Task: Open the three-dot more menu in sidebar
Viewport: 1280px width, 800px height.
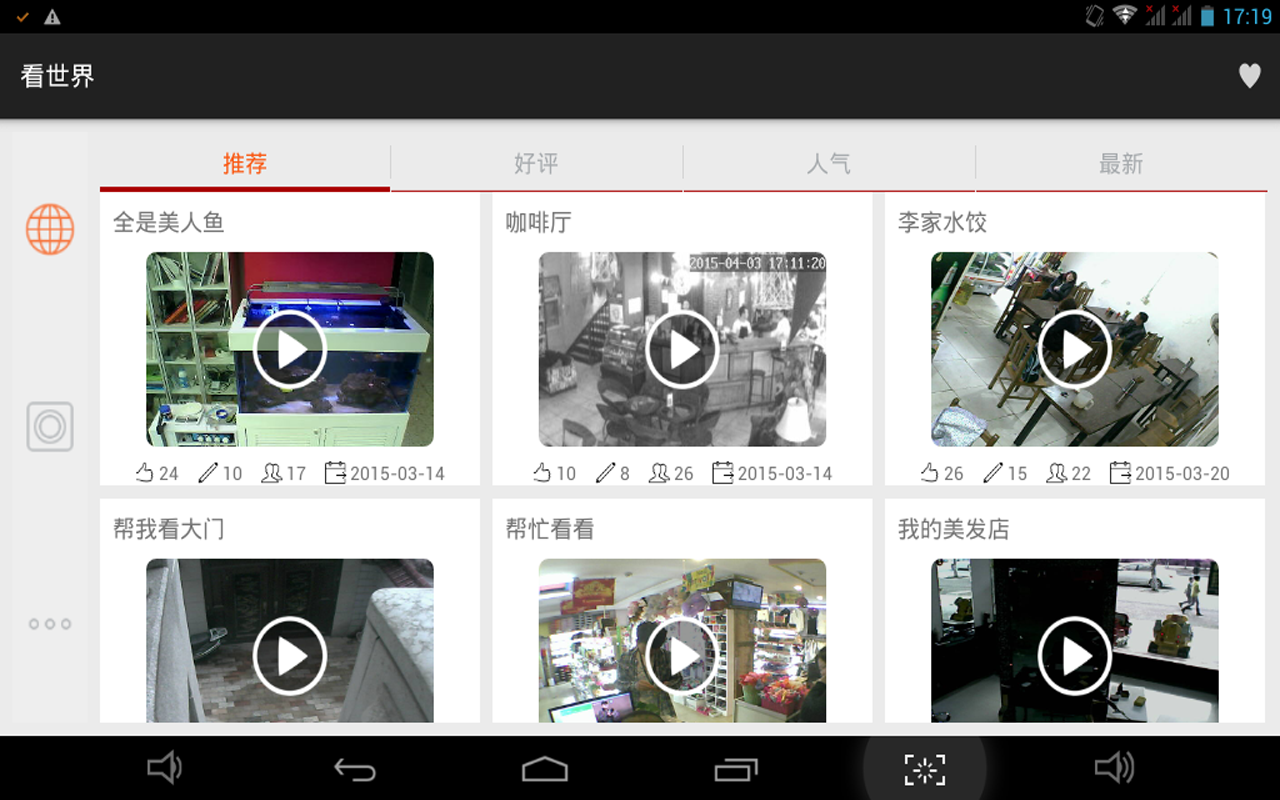Action: 50,624
